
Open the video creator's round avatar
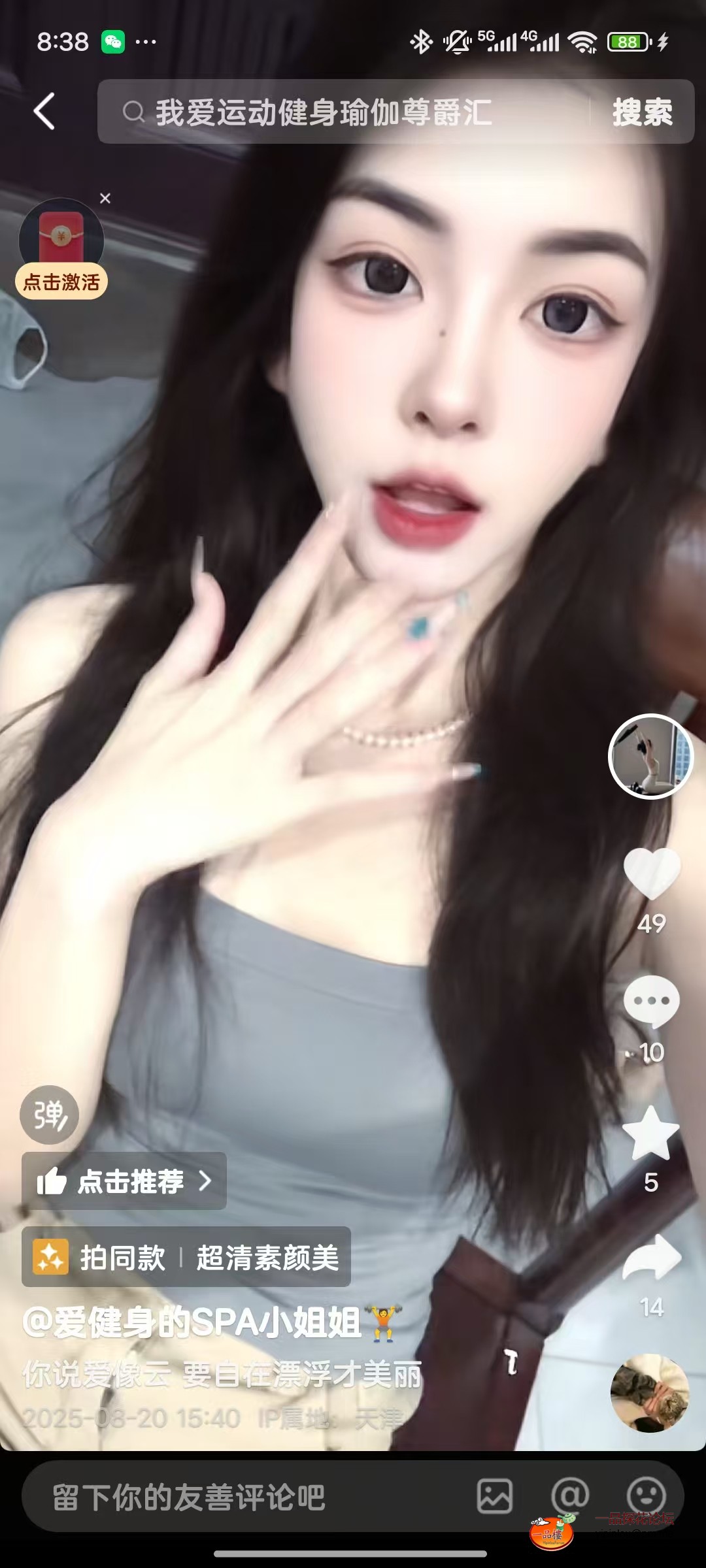650,757
